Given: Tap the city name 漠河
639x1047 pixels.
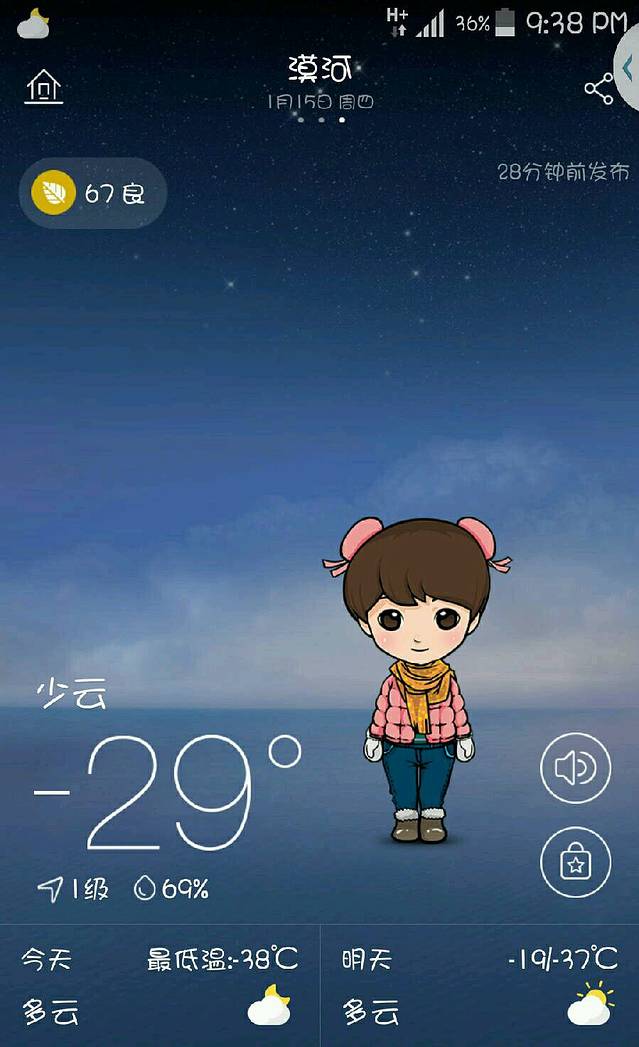Looking at the screenshot, I should click(319, 69).
